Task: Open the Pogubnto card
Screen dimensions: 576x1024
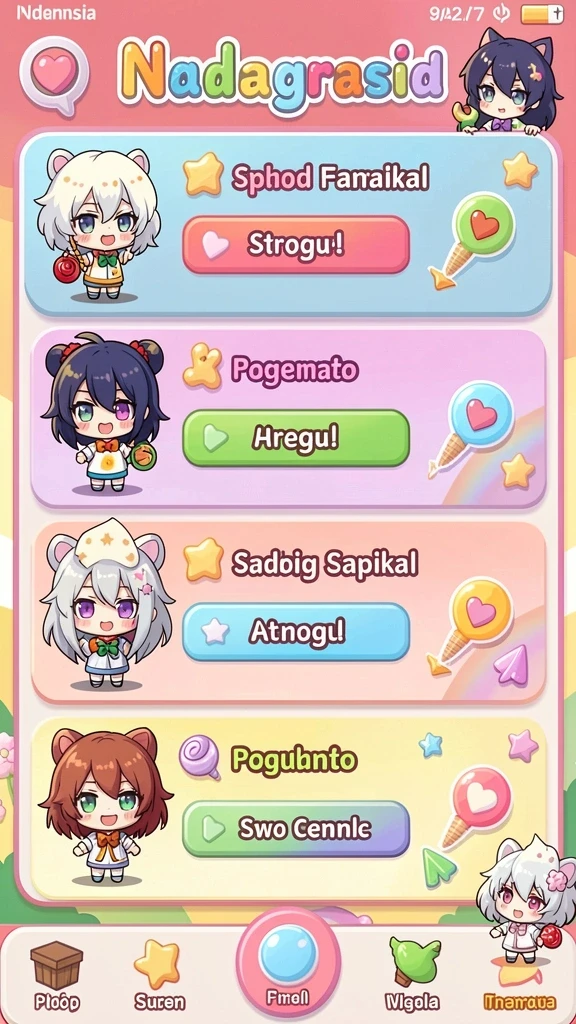Action: (288, 808)
